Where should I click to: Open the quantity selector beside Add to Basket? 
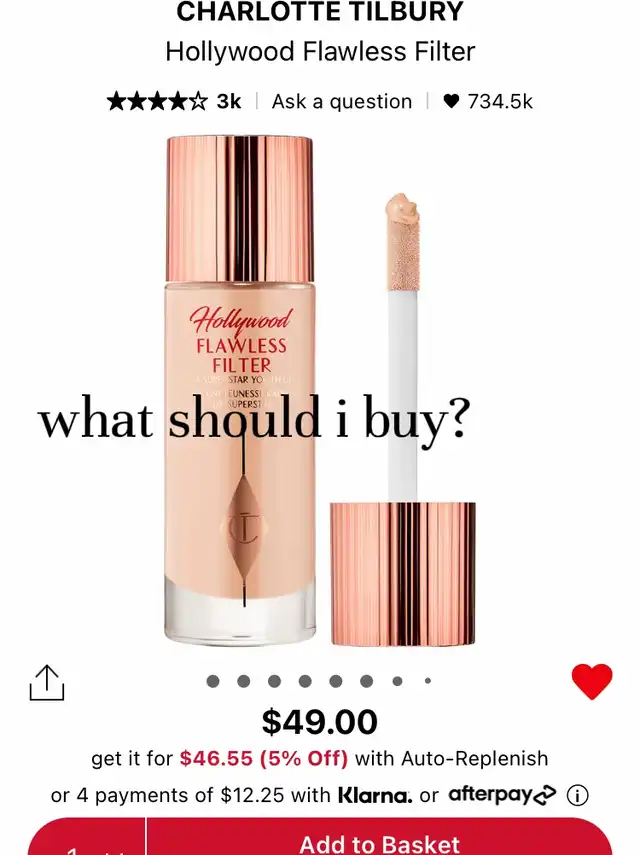[88, 845]
